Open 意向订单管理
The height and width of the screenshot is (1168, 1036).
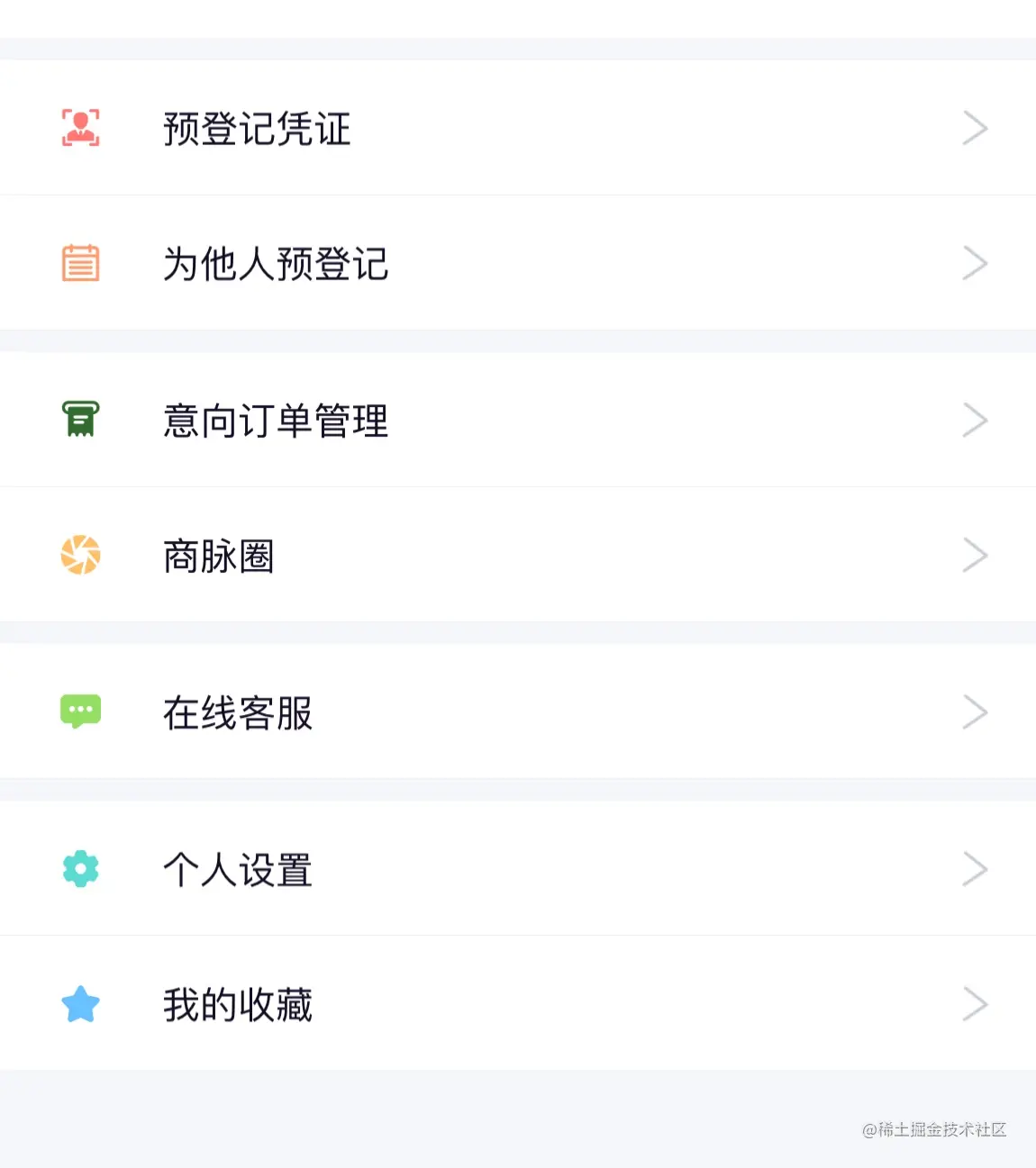[x=276, y=421]
